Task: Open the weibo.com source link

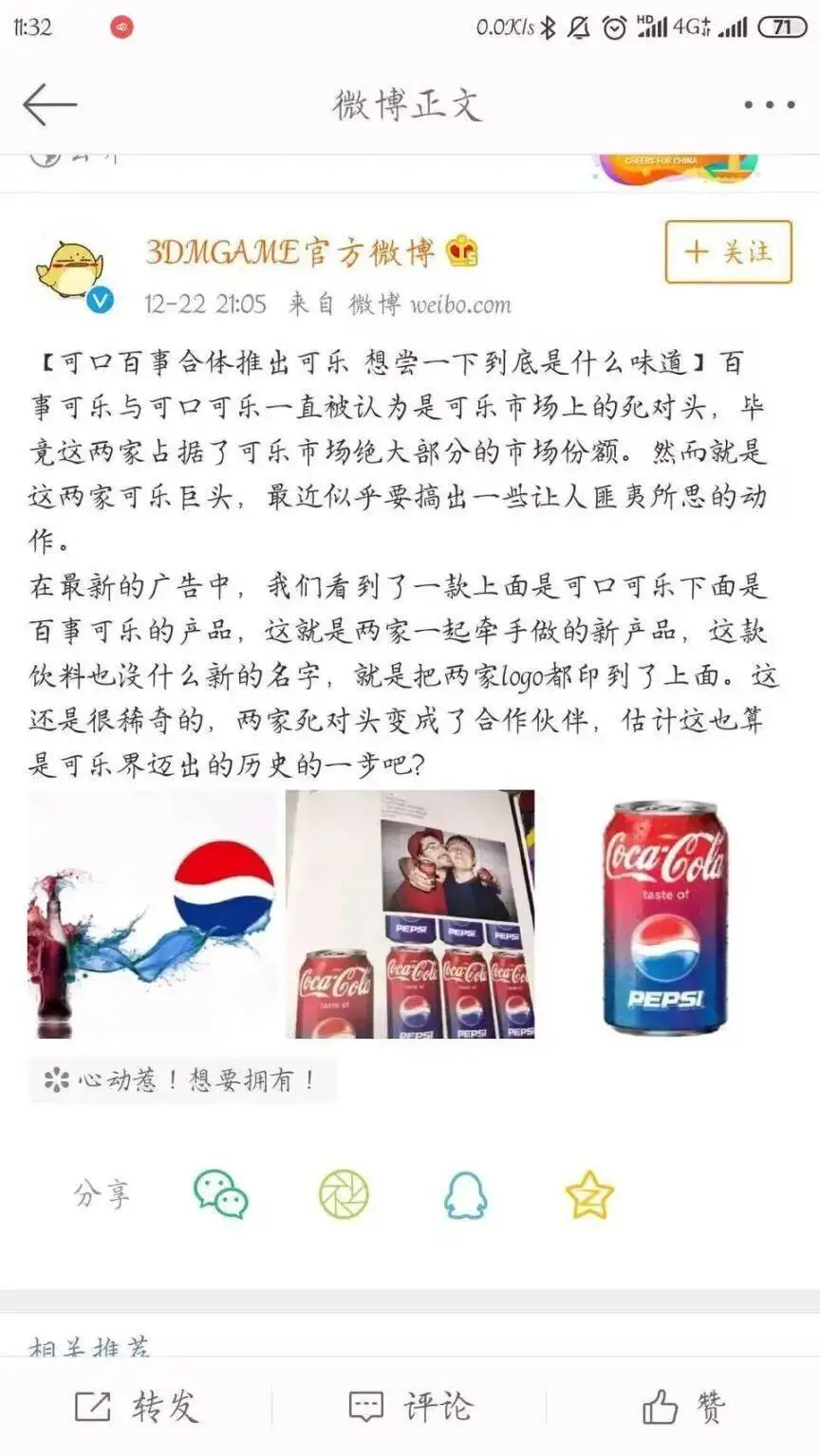Action: pos(460,304)
